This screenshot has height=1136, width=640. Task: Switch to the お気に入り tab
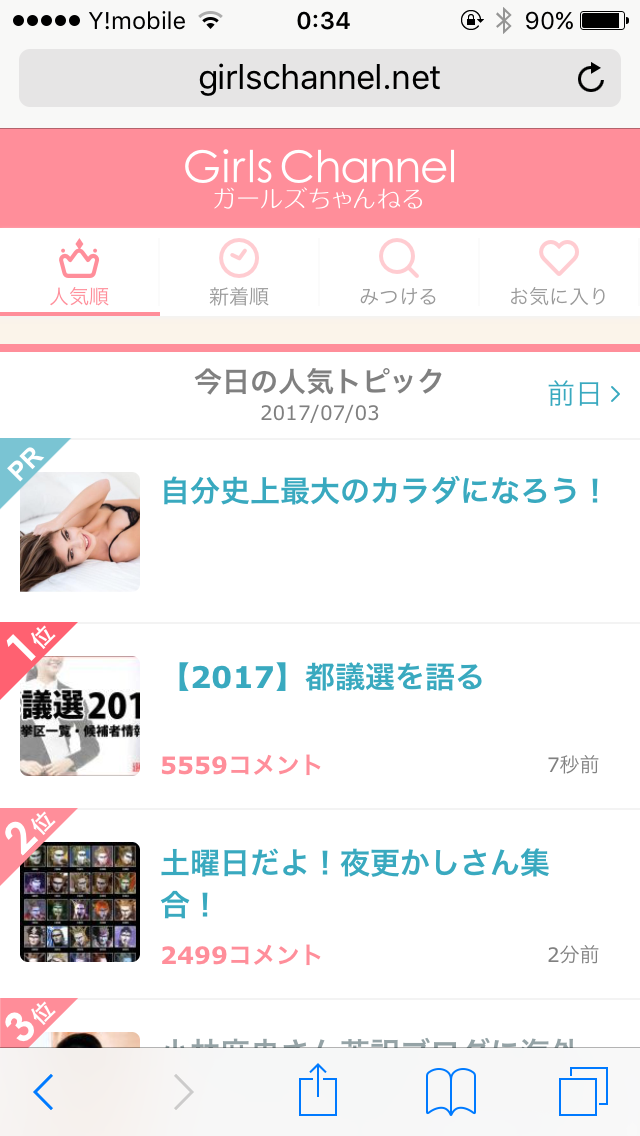pos(559,273)
